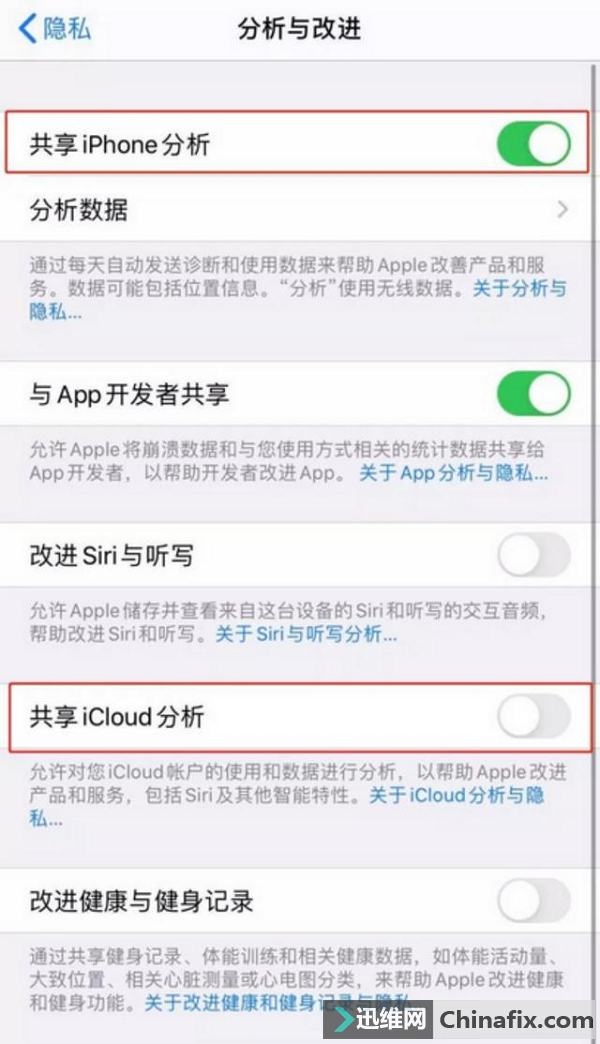Turn on 共享 iCloud 分析 switch

tap(533, 716)
